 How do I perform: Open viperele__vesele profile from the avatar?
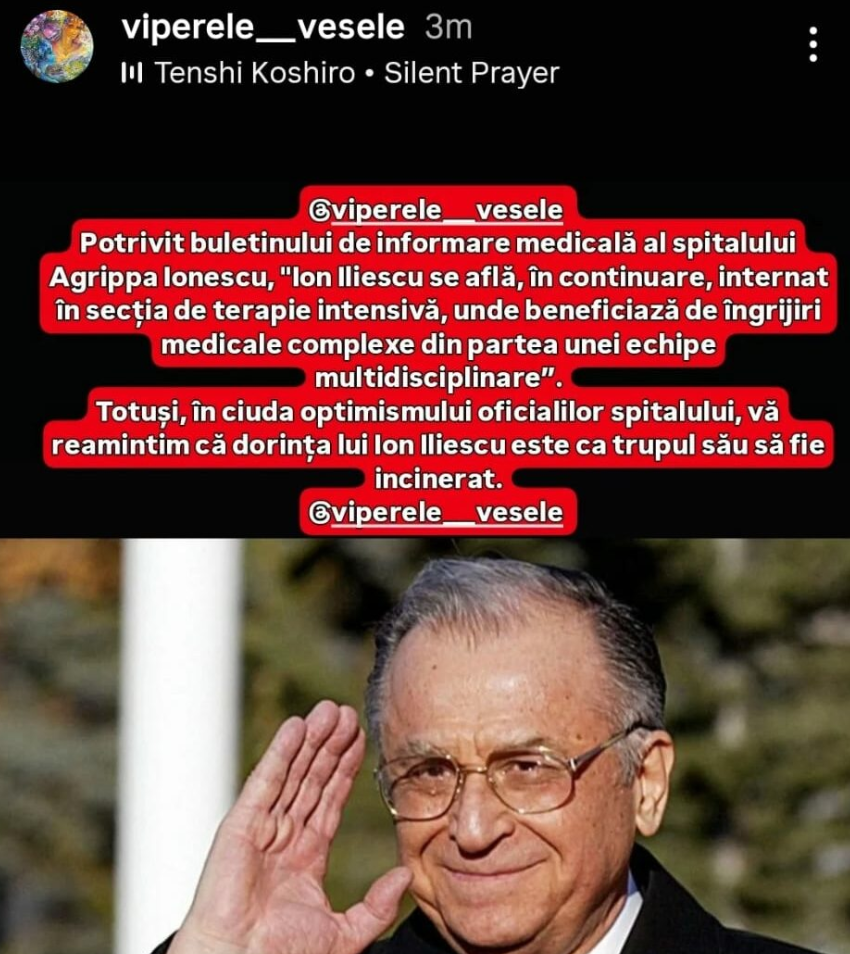tap(56, 46)
